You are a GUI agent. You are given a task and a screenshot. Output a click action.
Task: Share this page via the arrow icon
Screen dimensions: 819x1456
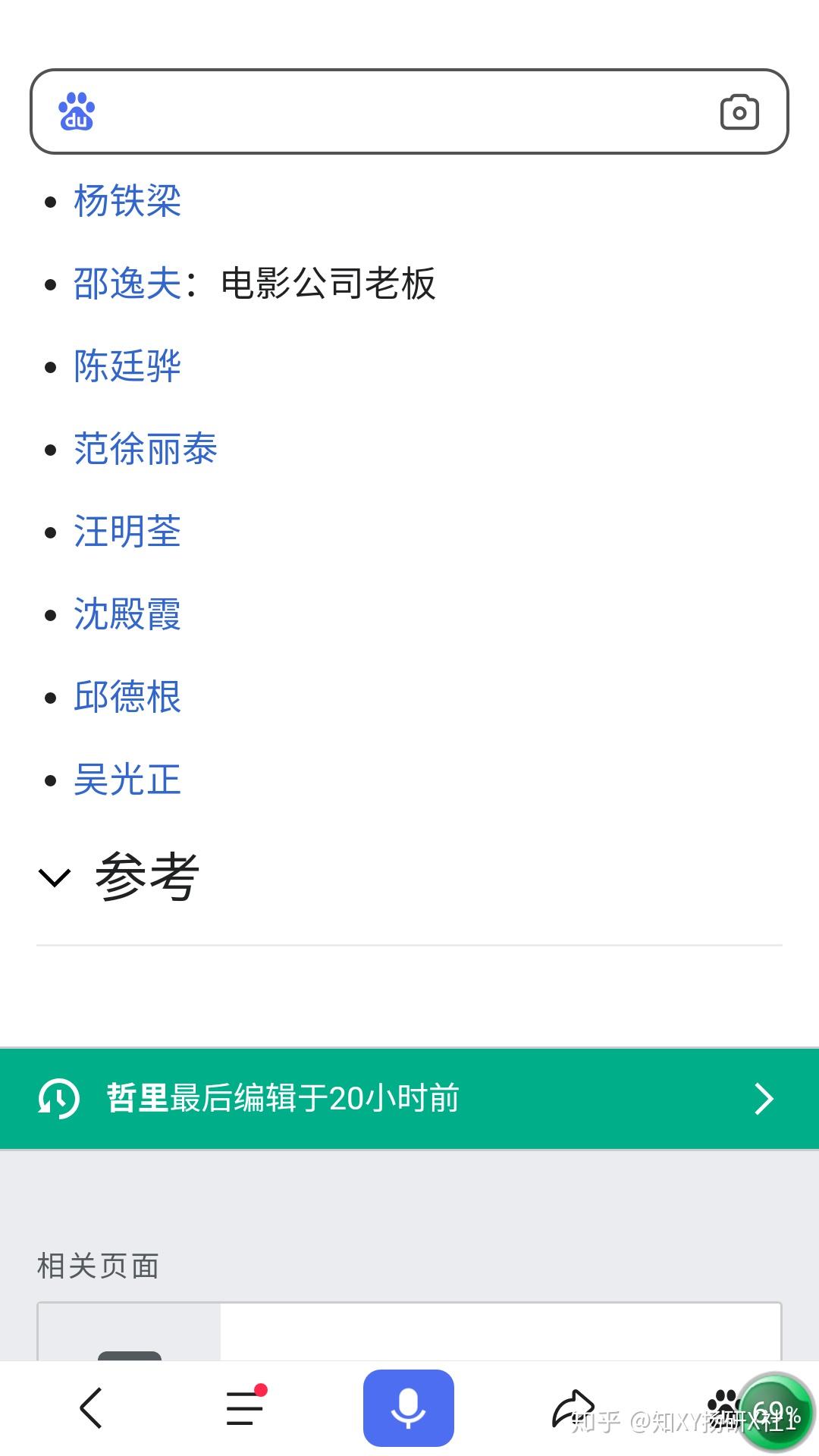click(x=573, y=1408)
